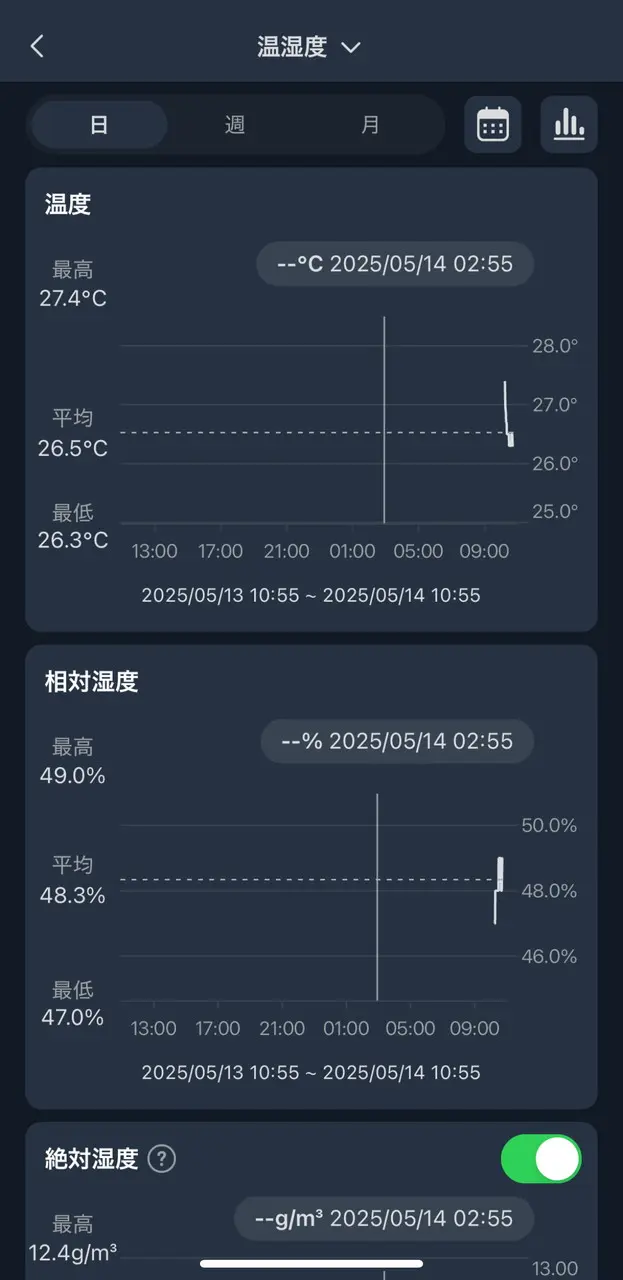Select the 日 view segment
The height and width of the screenshot is (1280, 623).
(99, 125)
